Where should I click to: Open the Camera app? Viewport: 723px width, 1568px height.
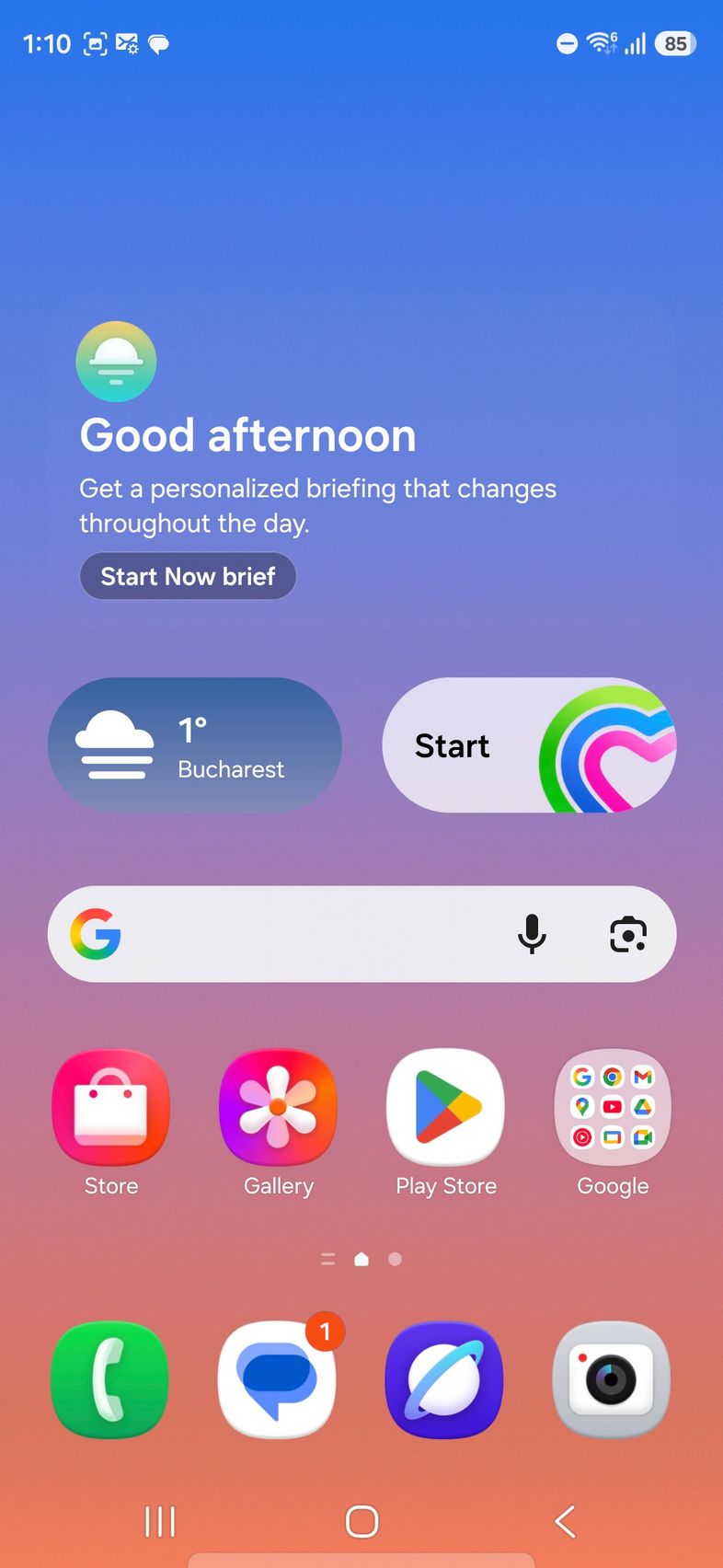[612, 1379]
